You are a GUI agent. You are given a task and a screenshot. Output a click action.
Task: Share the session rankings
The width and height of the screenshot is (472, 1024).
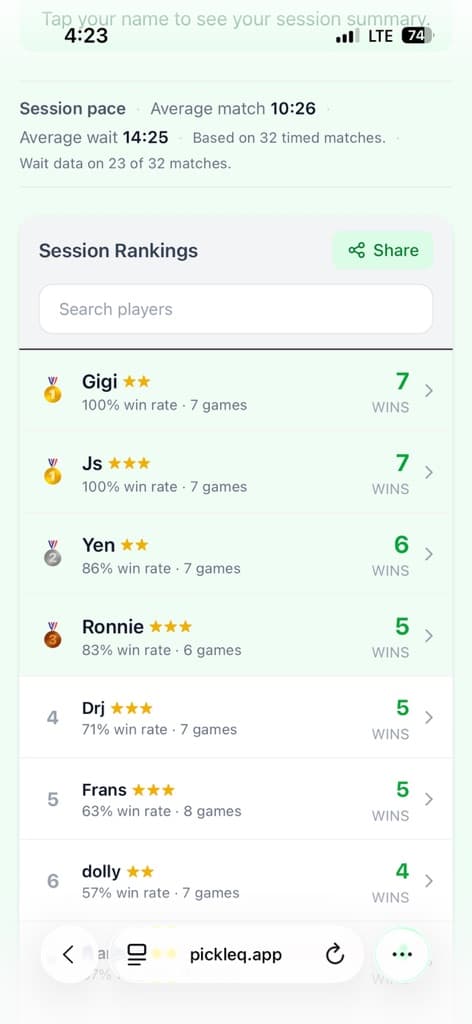383,250
